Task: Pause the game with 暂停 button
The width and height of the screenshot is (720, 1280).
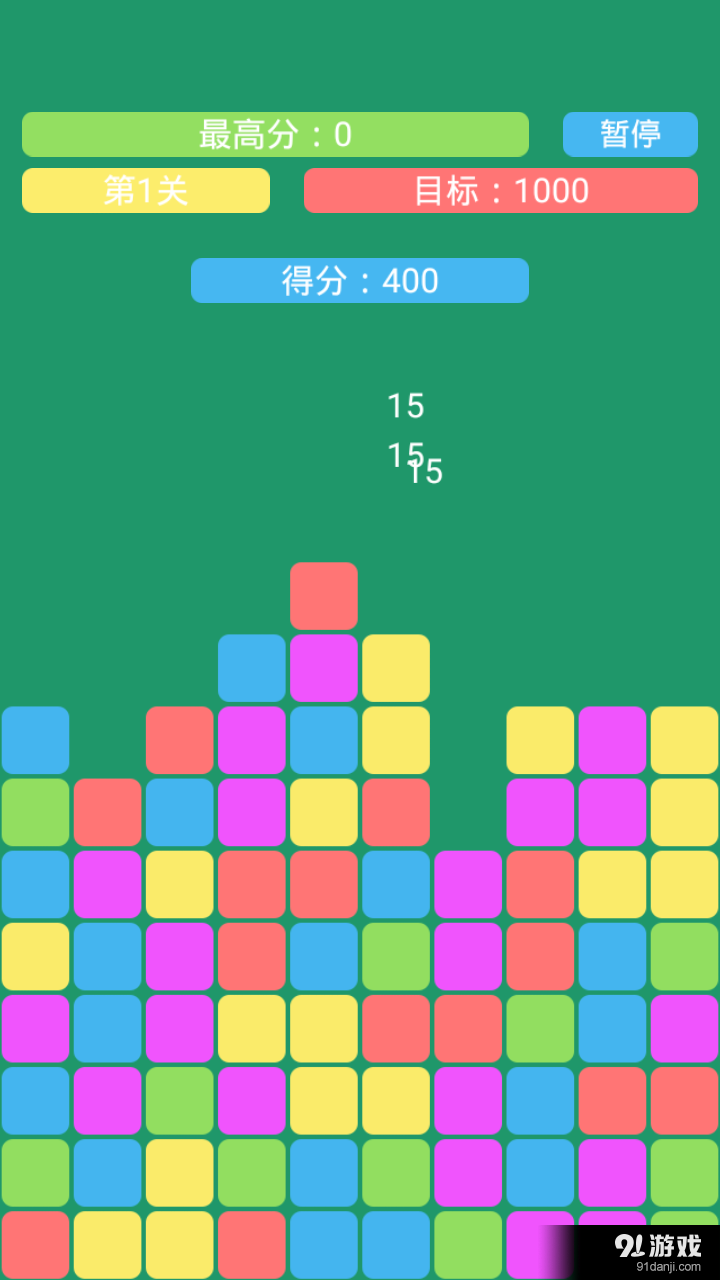Action: point(630,134)
